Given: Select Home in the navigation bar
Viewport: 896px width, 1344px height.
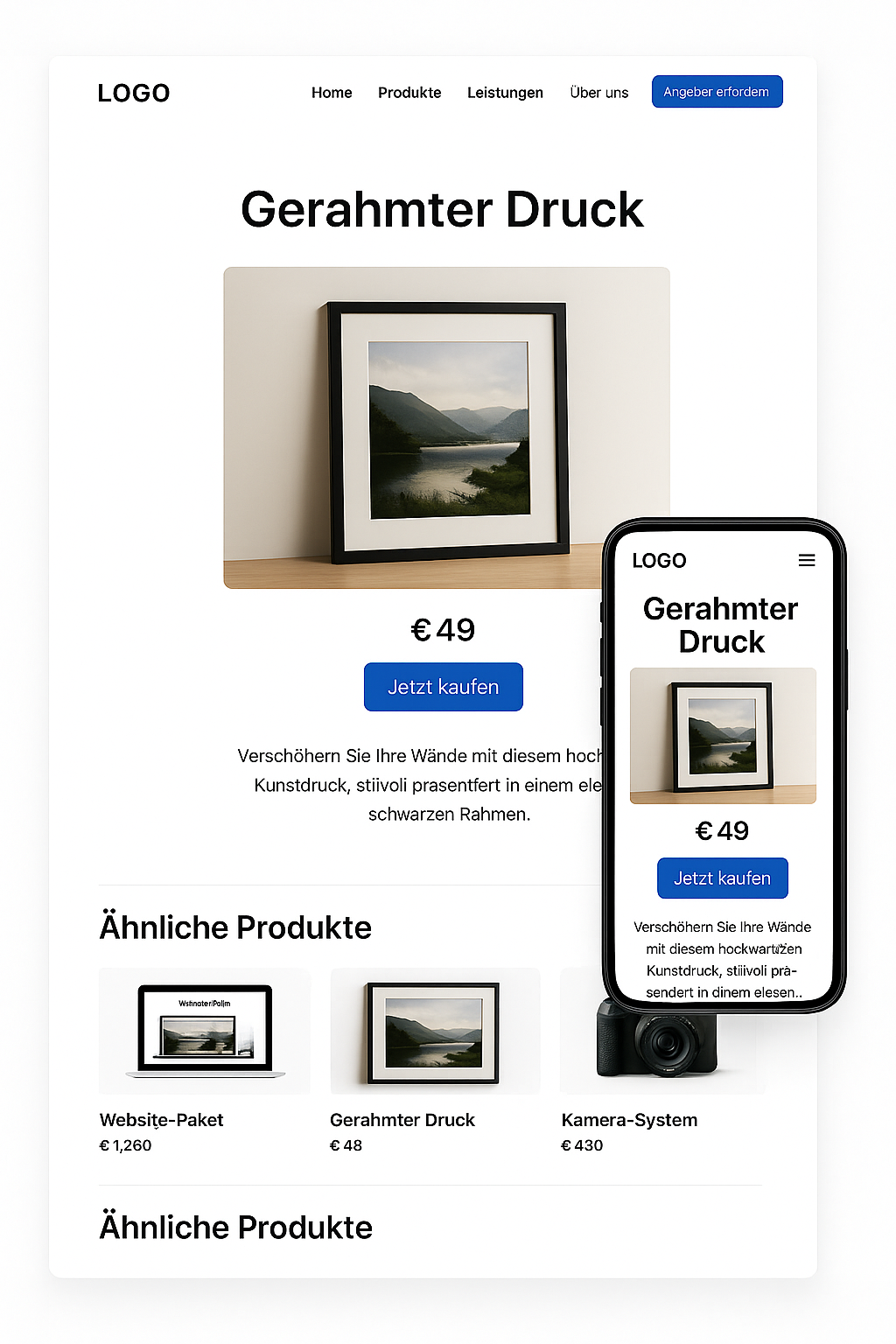Looking at the screenshot, I should (331, 93).
